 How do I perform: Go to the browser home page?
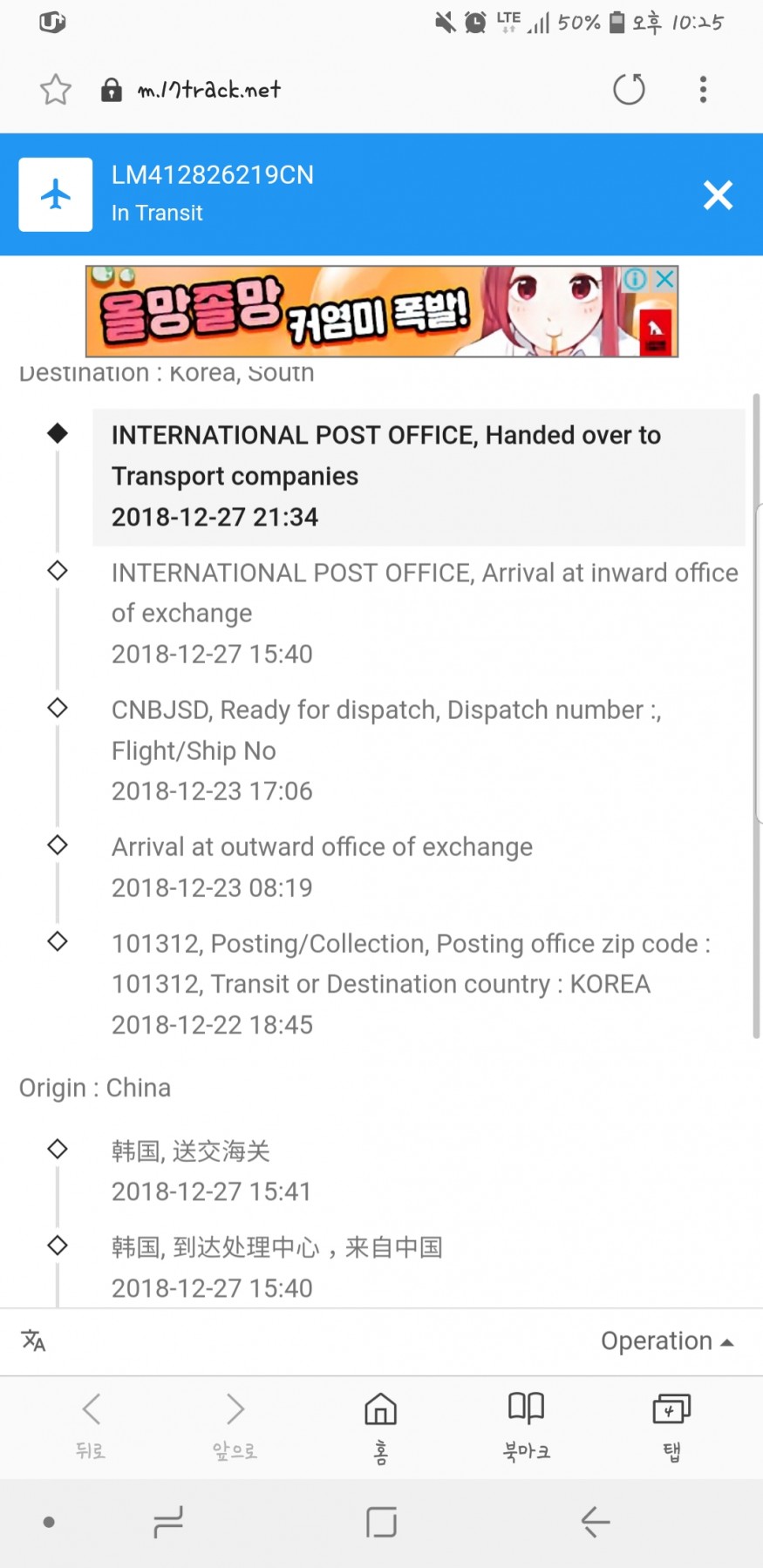click(x=380, y=1426)
